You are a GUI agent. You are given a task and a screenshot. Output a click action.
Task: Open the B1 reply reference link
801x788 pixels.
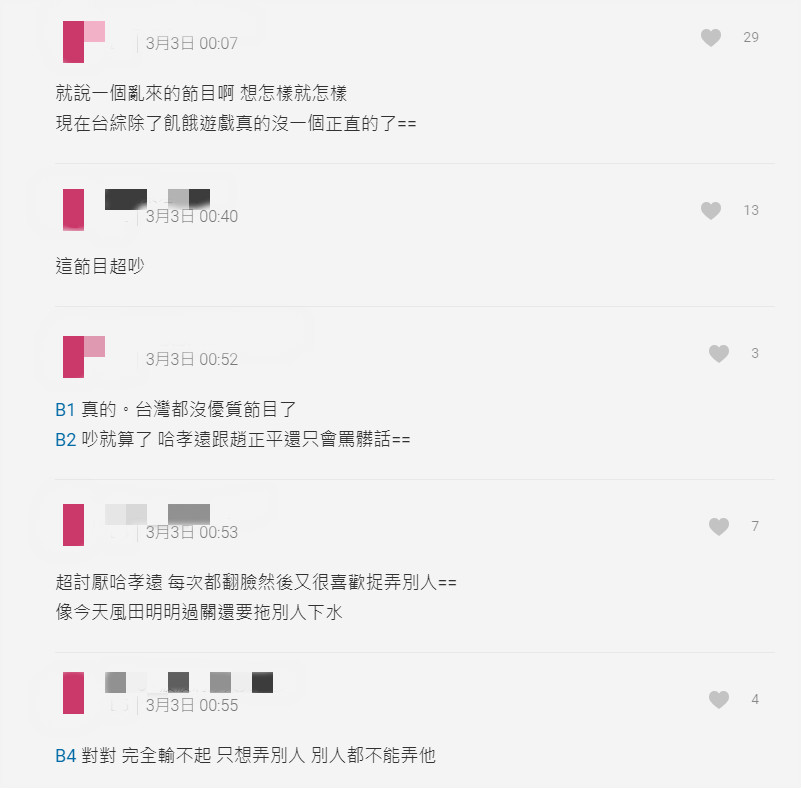pos(65,410)
